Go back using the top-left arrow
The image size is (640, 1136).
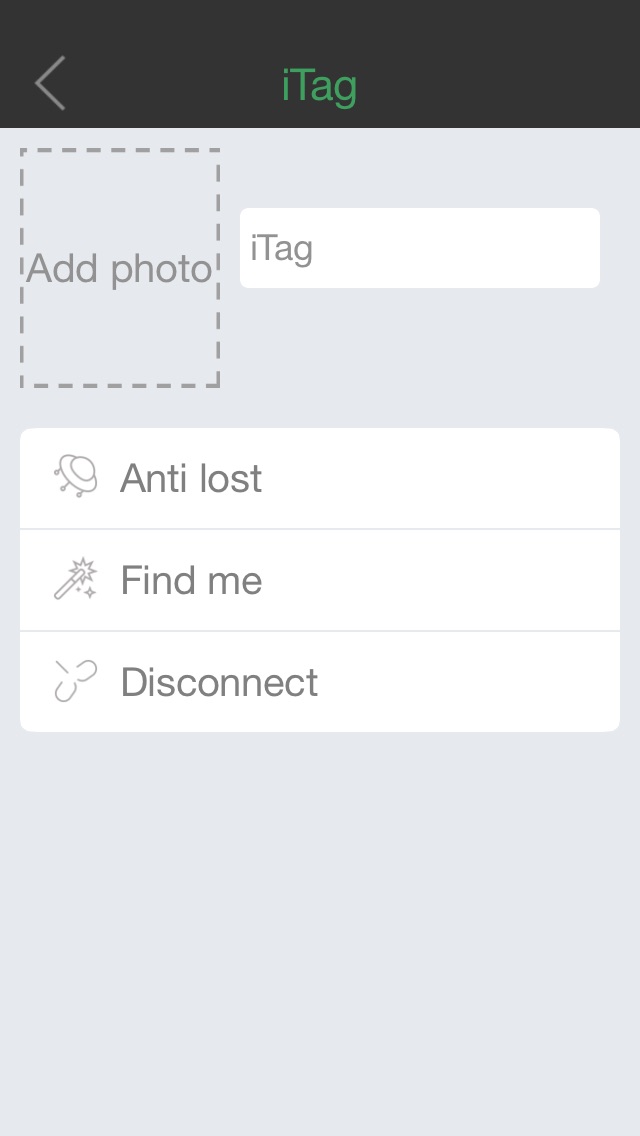(x=50, y=83)
